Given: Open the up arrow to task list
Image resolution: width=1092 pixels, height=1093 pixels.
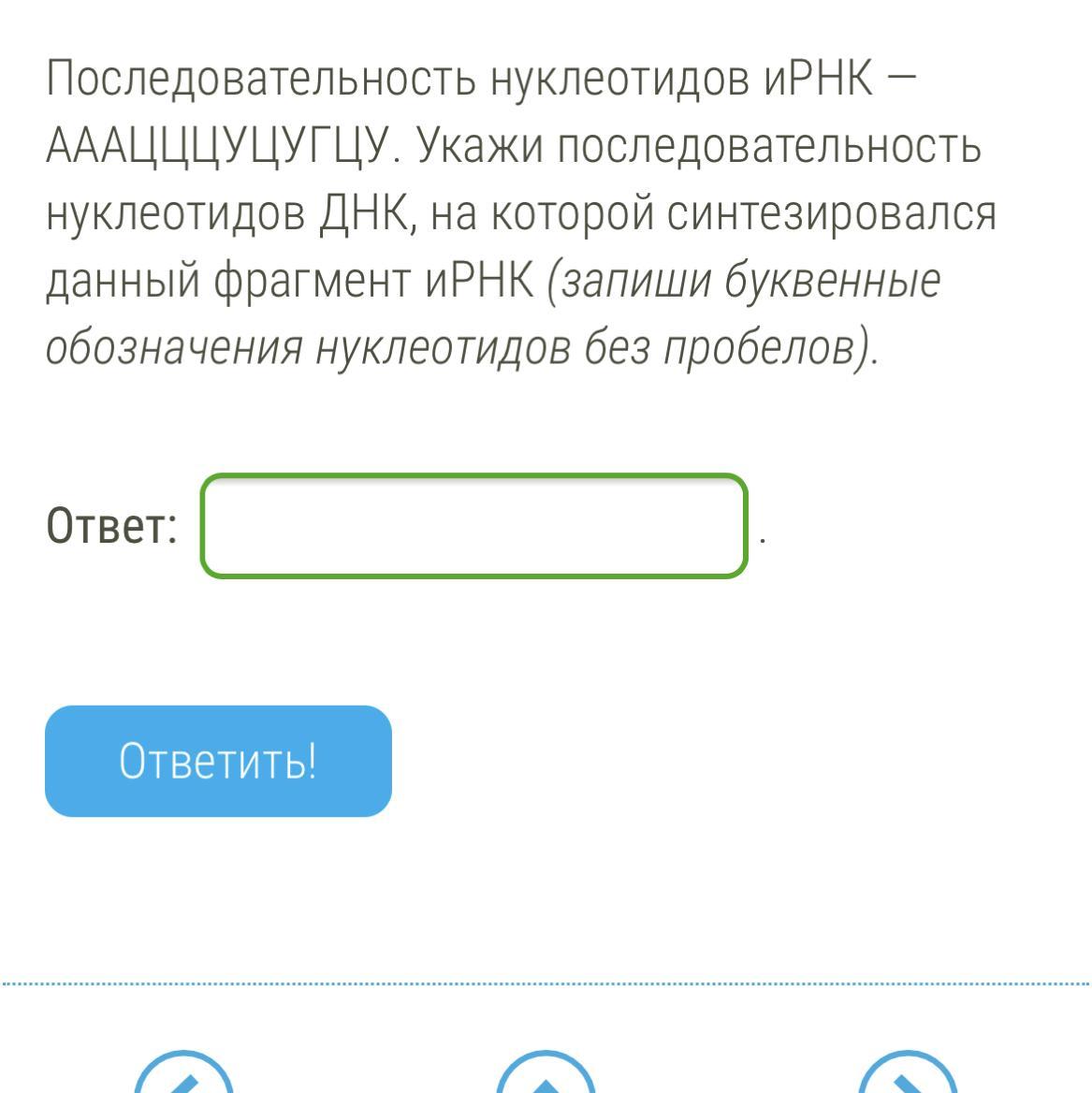Looking at the screenshot, I should click(546, 1076).
